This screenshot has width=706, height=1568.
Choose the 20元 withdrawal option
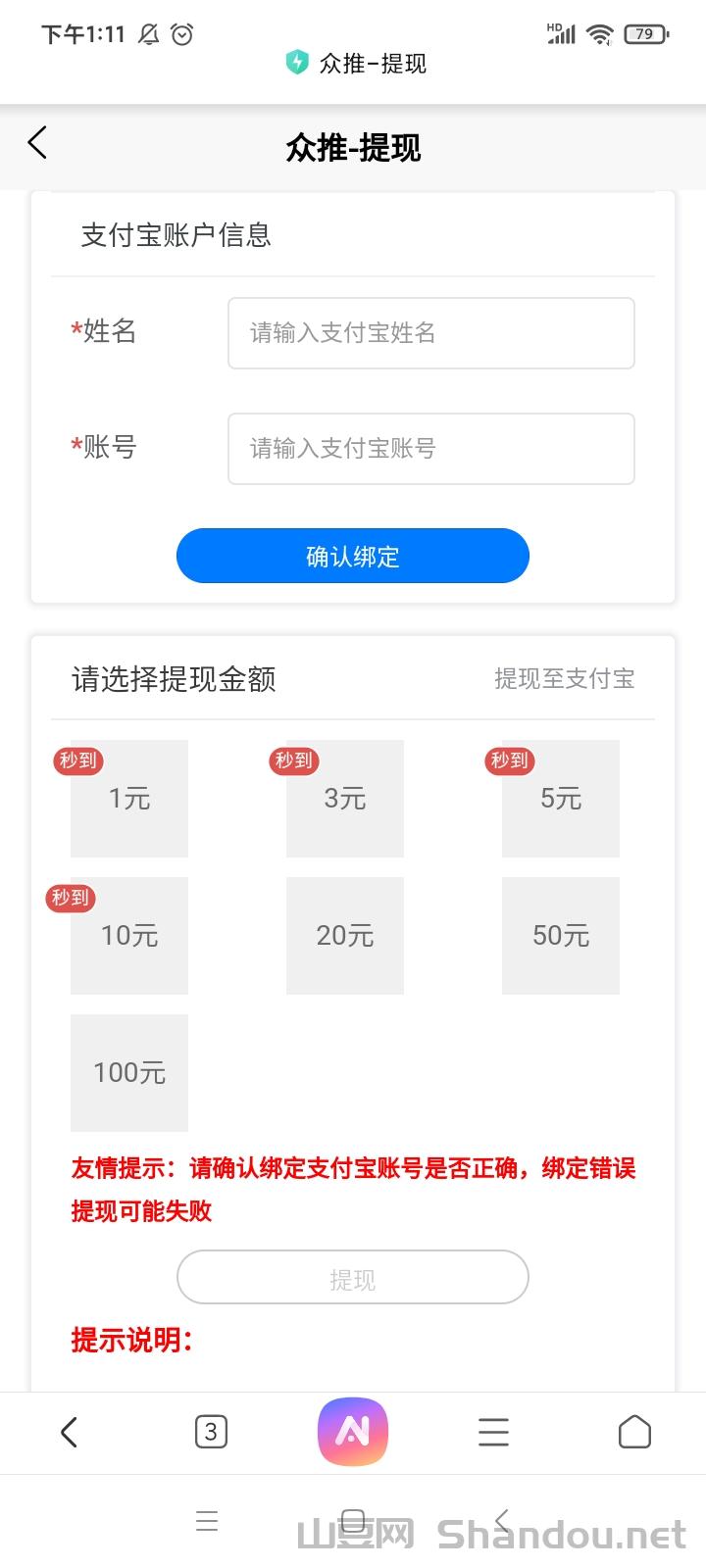point(345,936)
